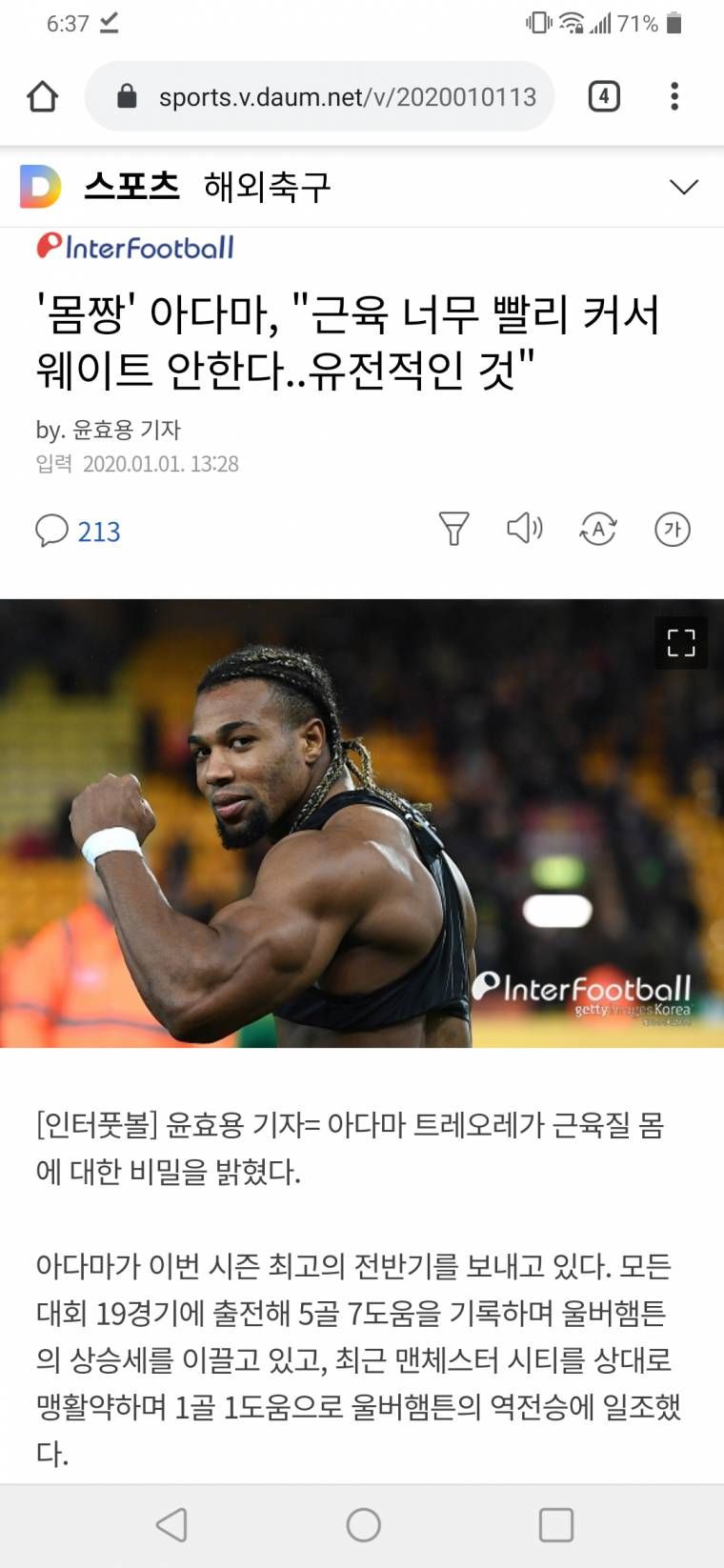Listen to the article with the speaker icon

pyautogui.click(x=524, y=528)
